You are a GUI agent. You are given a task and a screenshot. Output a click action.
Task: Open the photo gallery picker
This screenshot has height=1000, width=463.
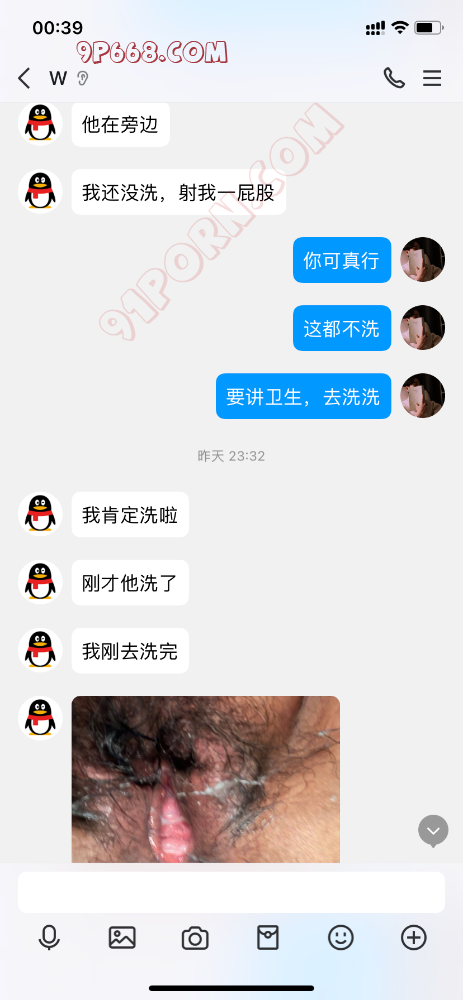(122, 938)
